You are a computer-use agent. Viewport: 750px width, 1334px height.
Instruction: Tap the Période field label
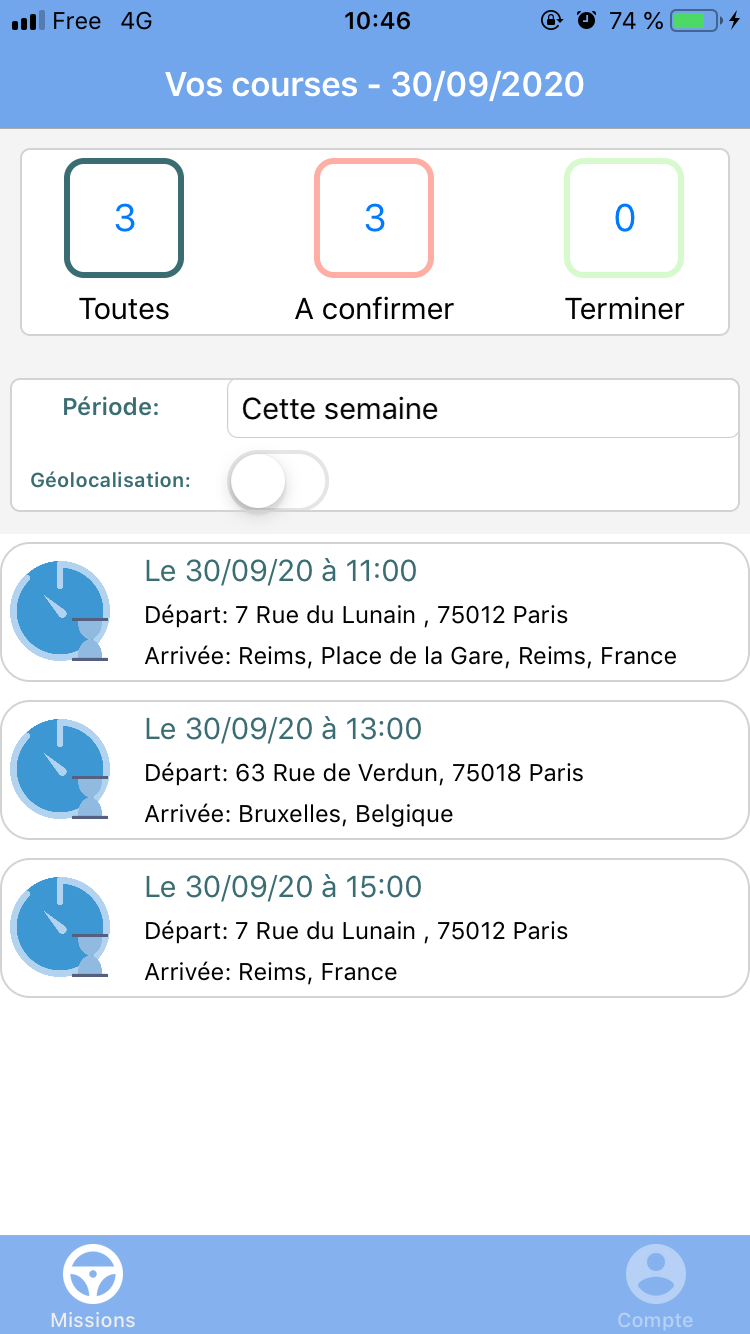pyautogui.click(x=110, y=407)
